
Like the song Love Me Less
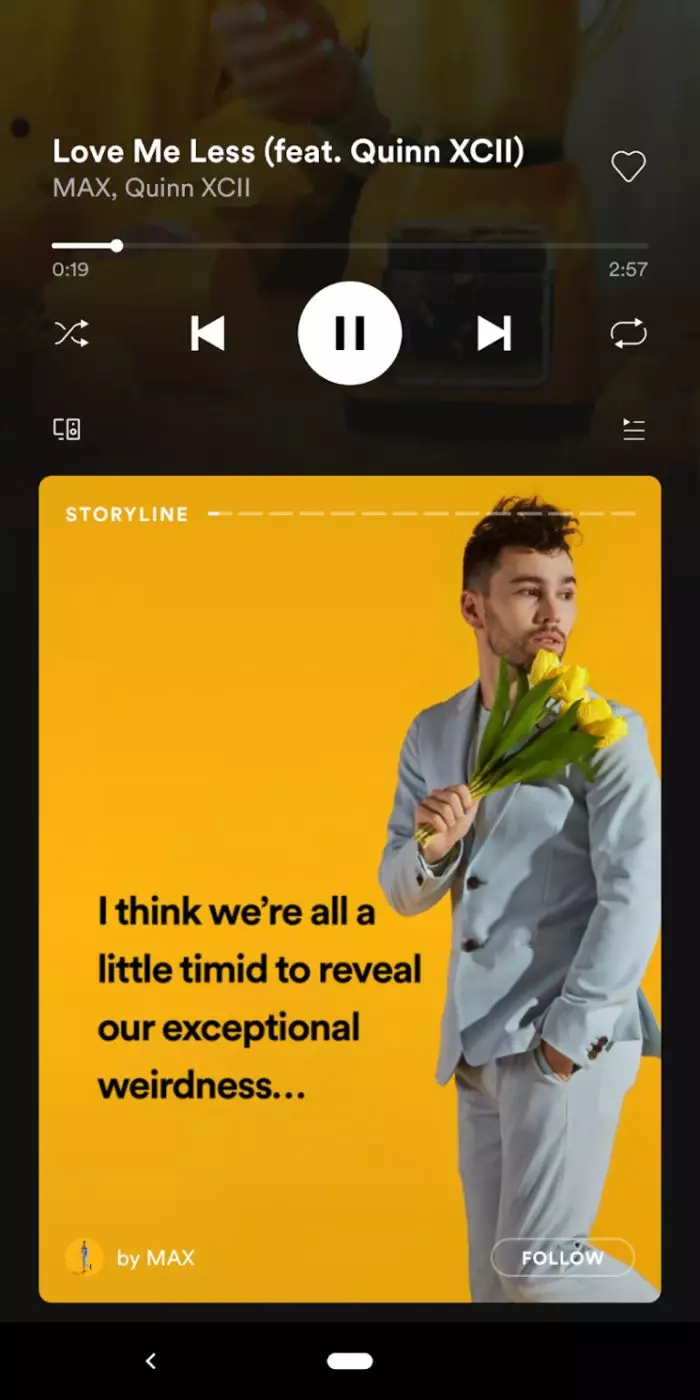pos(628,167)
